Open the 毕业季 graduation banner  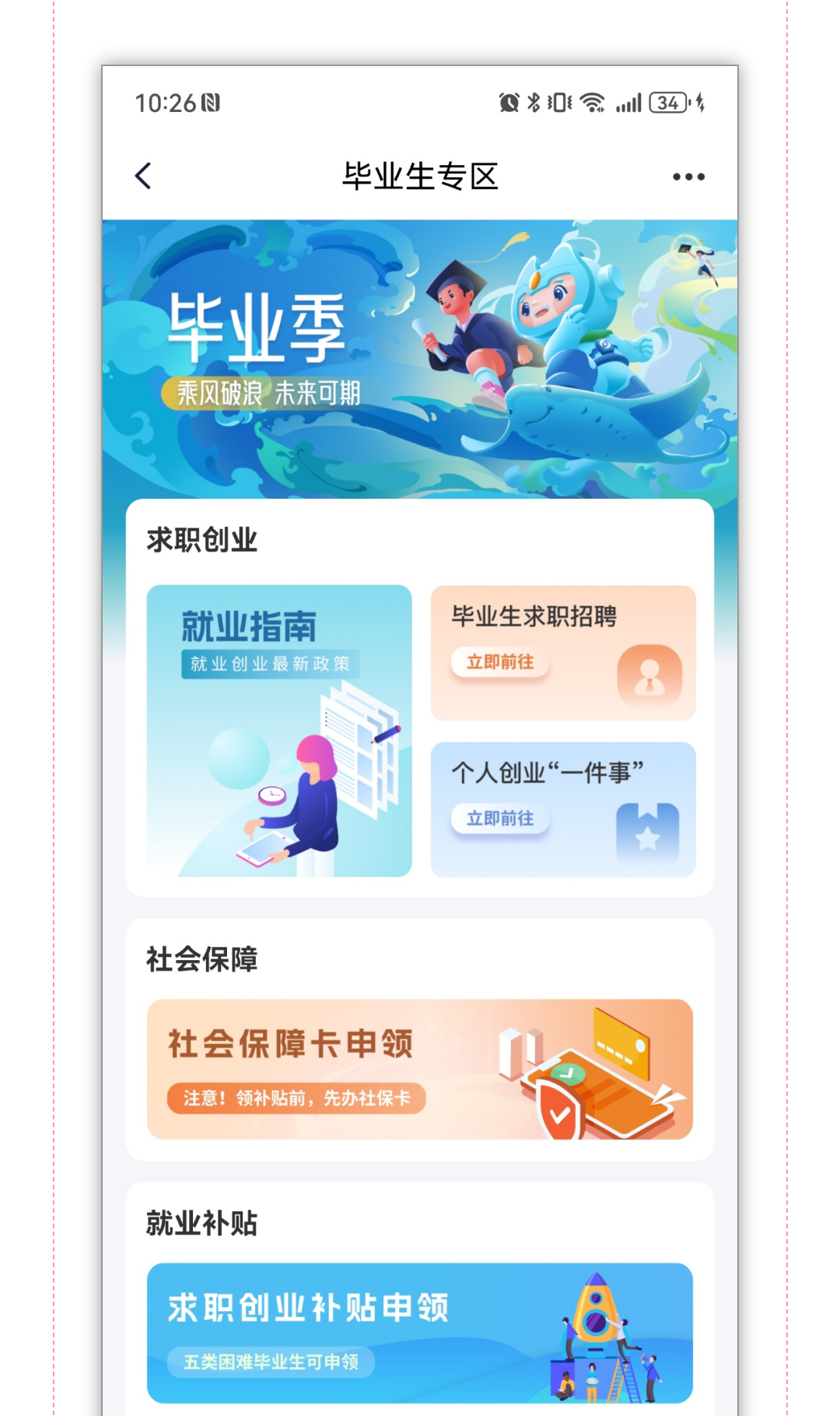420,358
